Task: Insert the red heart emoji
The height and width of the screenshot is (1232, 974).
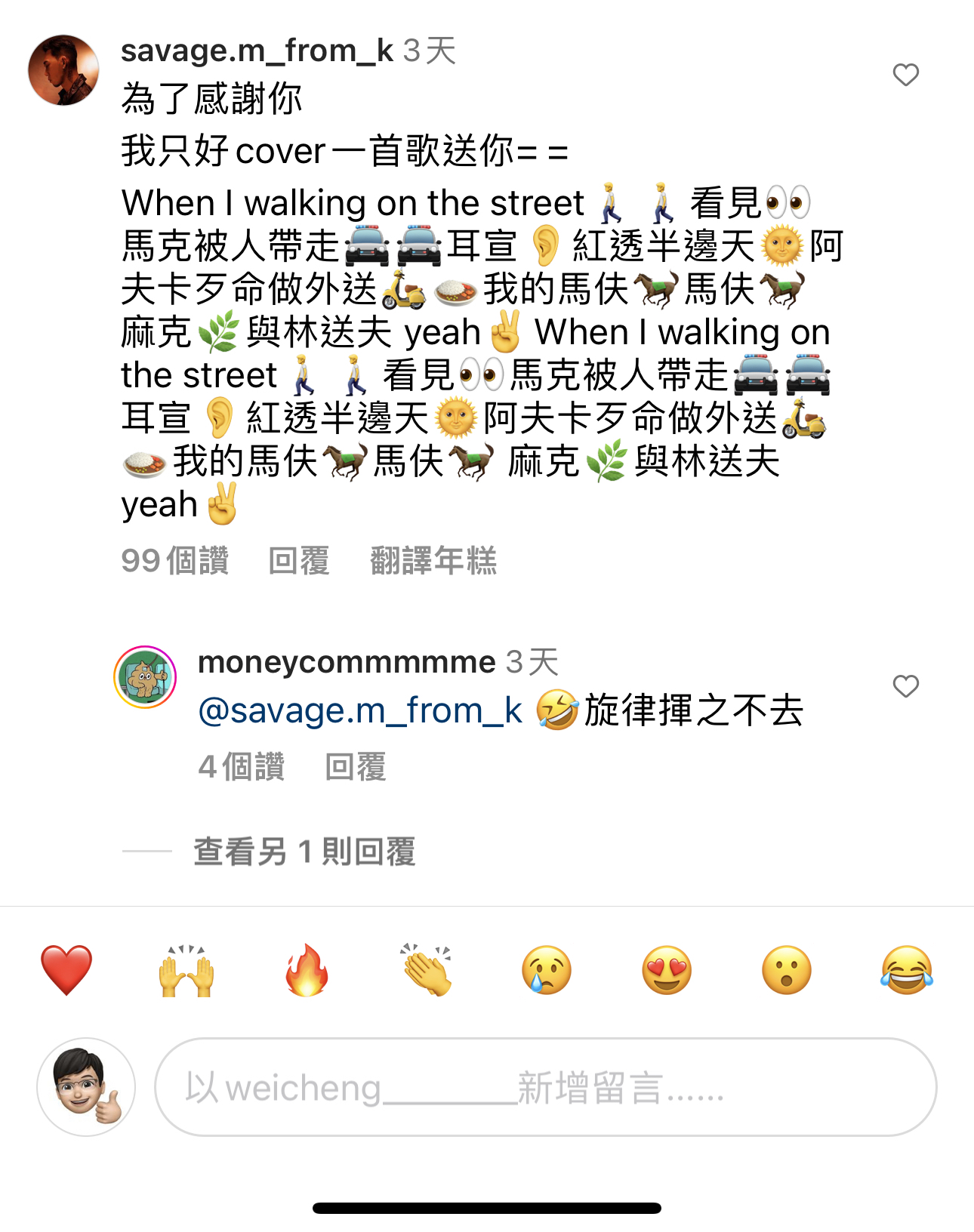Action: pos(66,970)
